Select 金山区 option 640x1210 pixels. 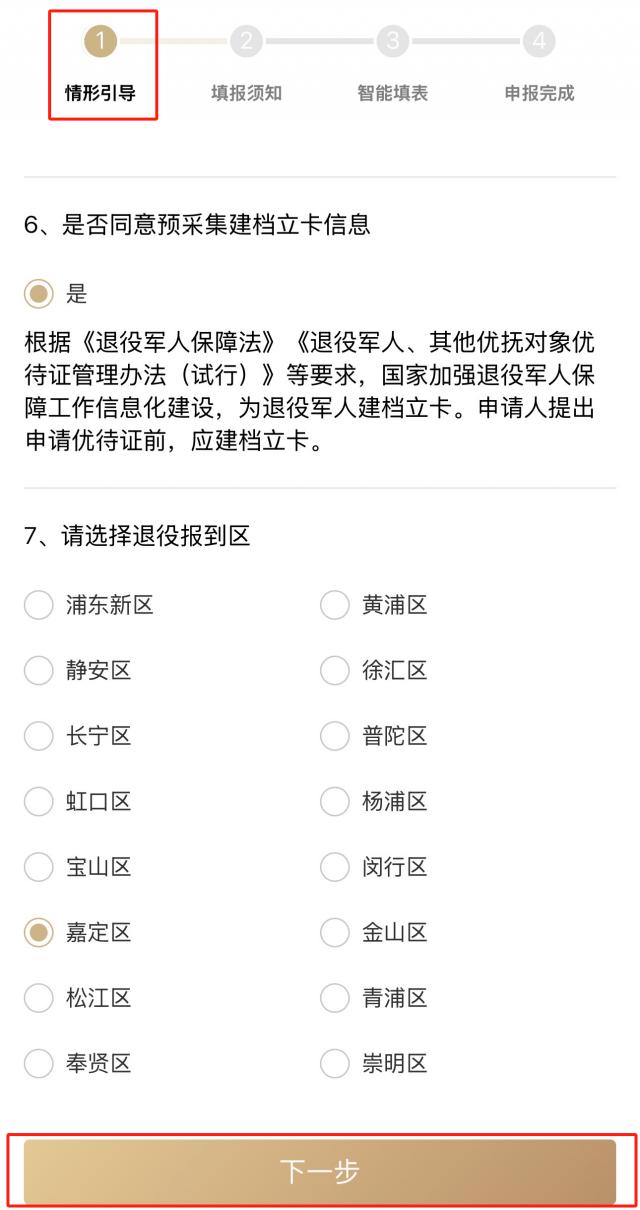click(x=334, y=933)
